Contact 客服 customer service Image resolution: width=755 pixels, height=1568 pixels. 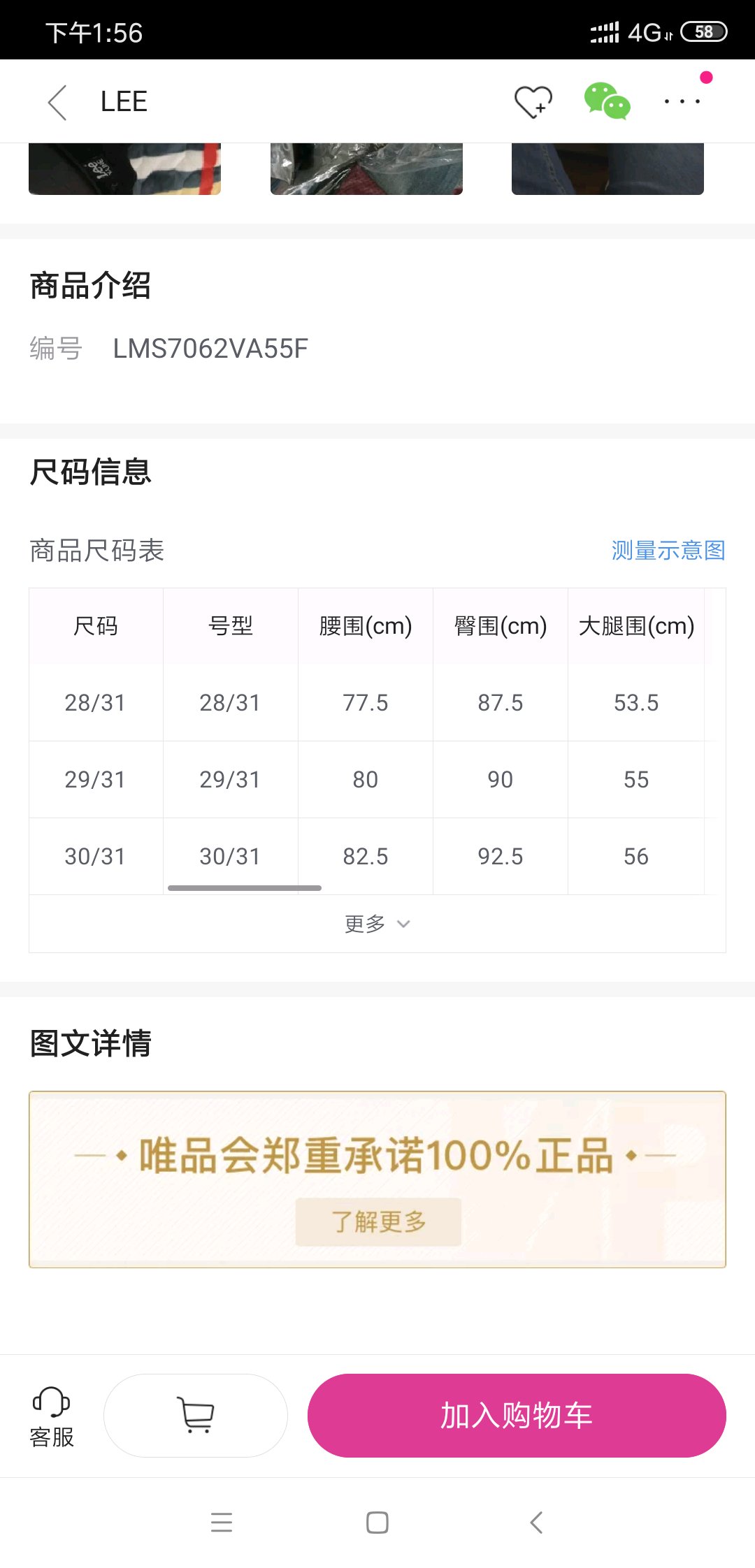point(52,1416)
